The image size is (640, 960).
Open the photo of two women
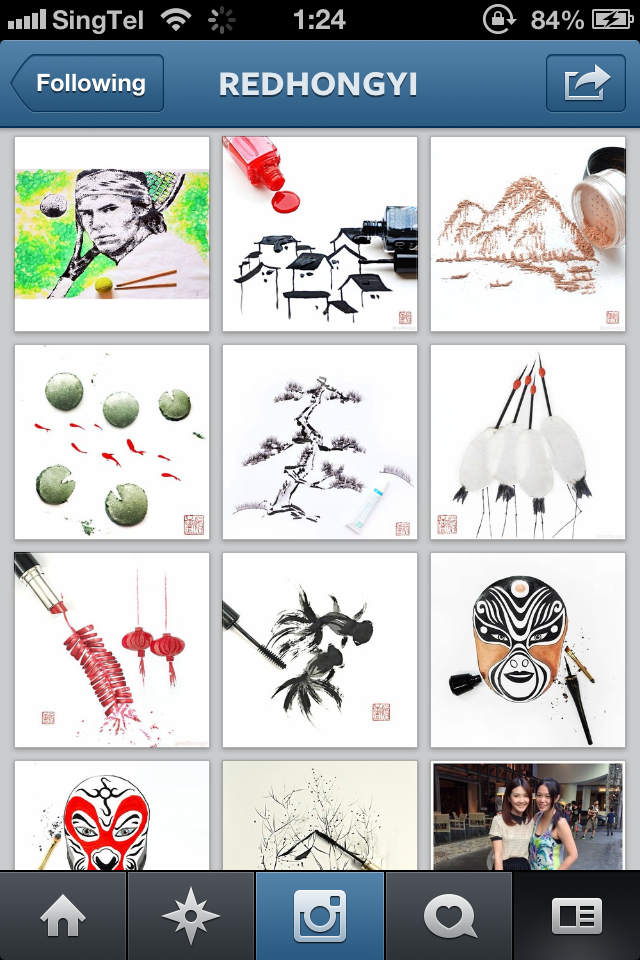527,816
